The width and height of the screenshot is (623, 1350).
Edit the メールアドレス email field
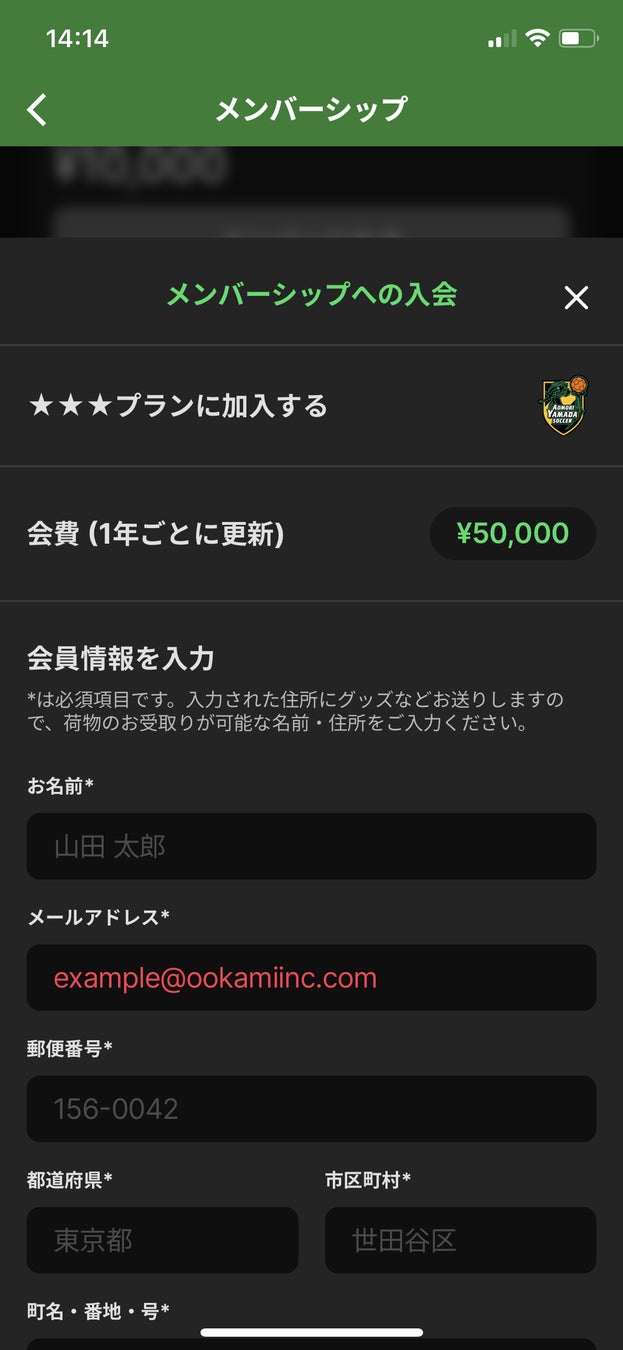click(x=311, y=977)
